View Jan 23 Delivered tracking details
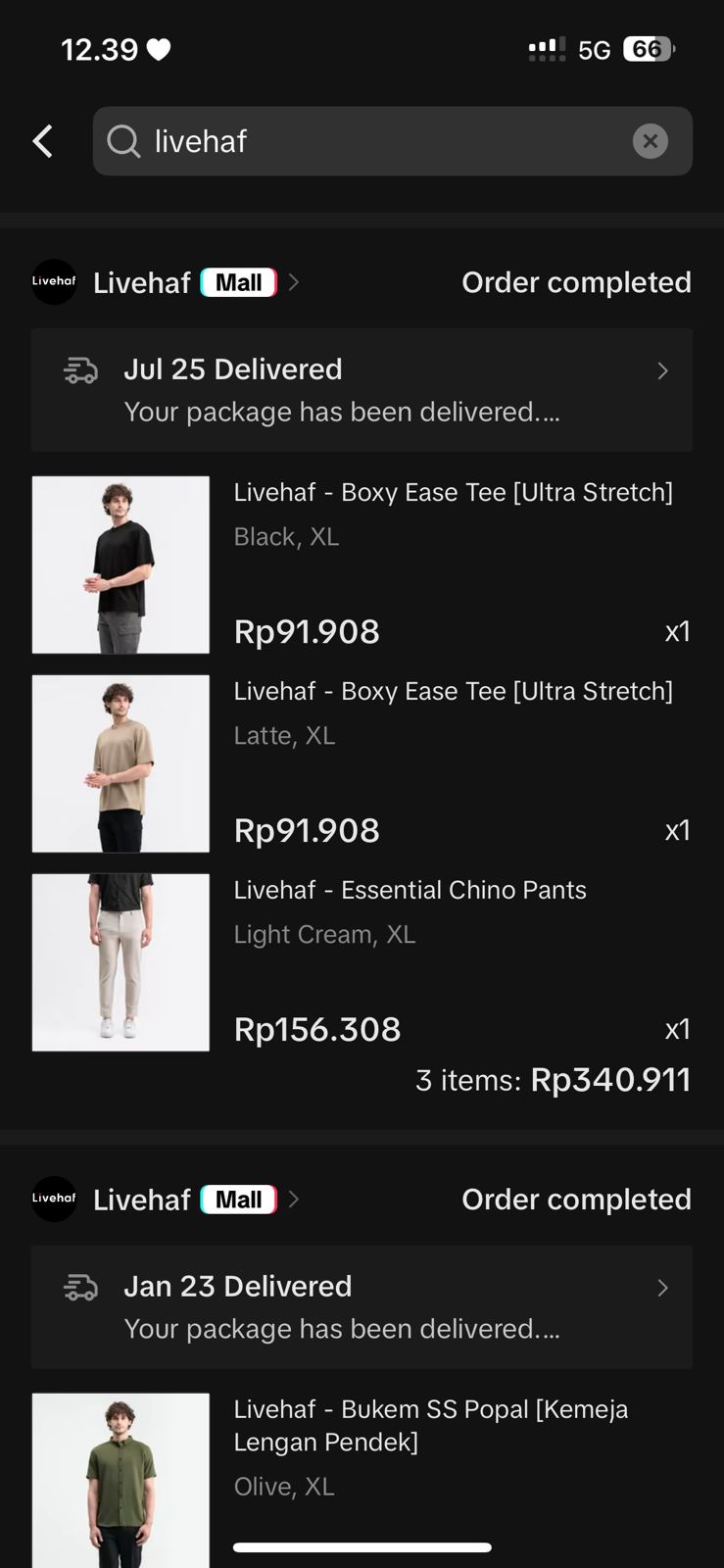Image resolution: width=724 pixels, height=1568 pixels. [x=362, y=1307]
